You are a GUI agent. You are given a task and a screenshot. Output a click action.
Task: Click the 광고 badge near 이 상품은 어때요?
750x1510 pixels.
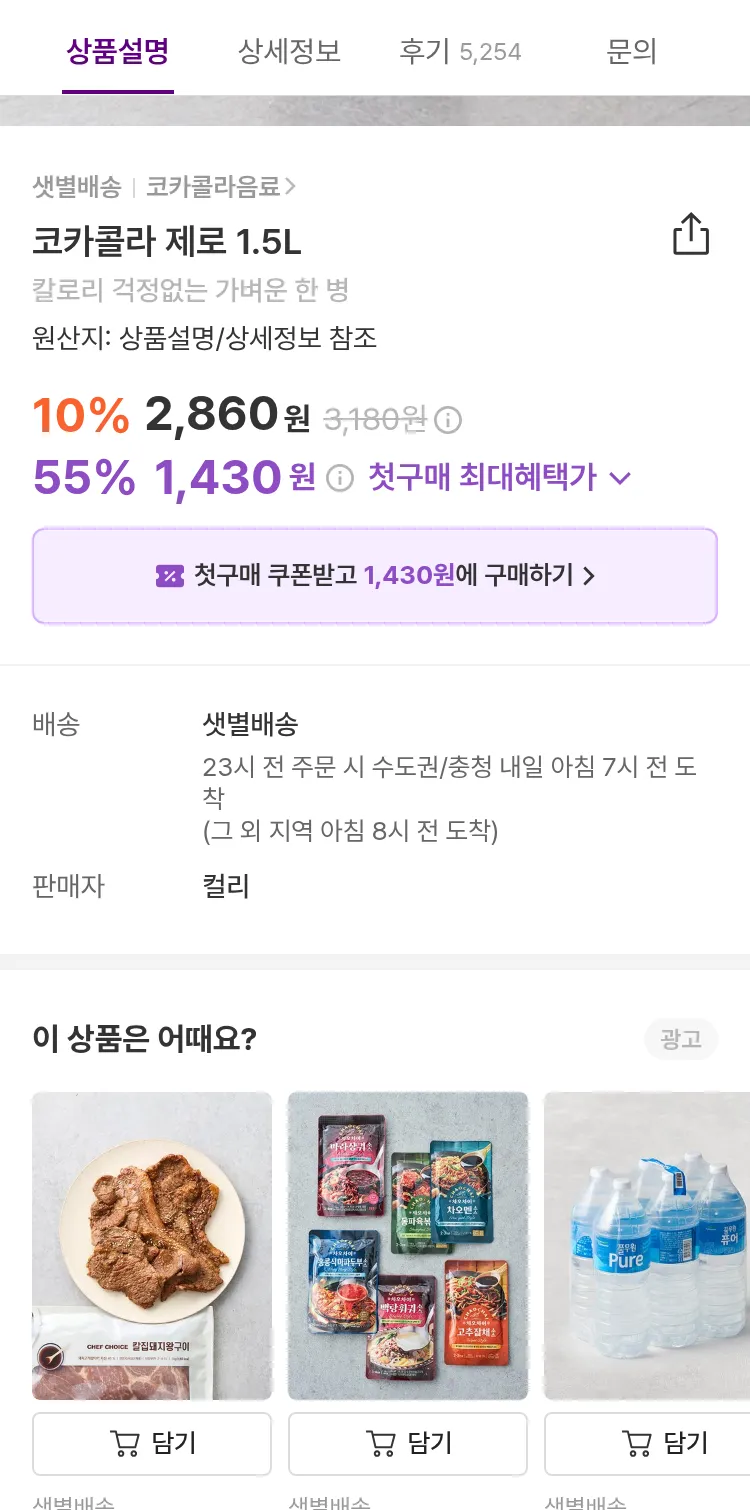tap(681, 1040)
